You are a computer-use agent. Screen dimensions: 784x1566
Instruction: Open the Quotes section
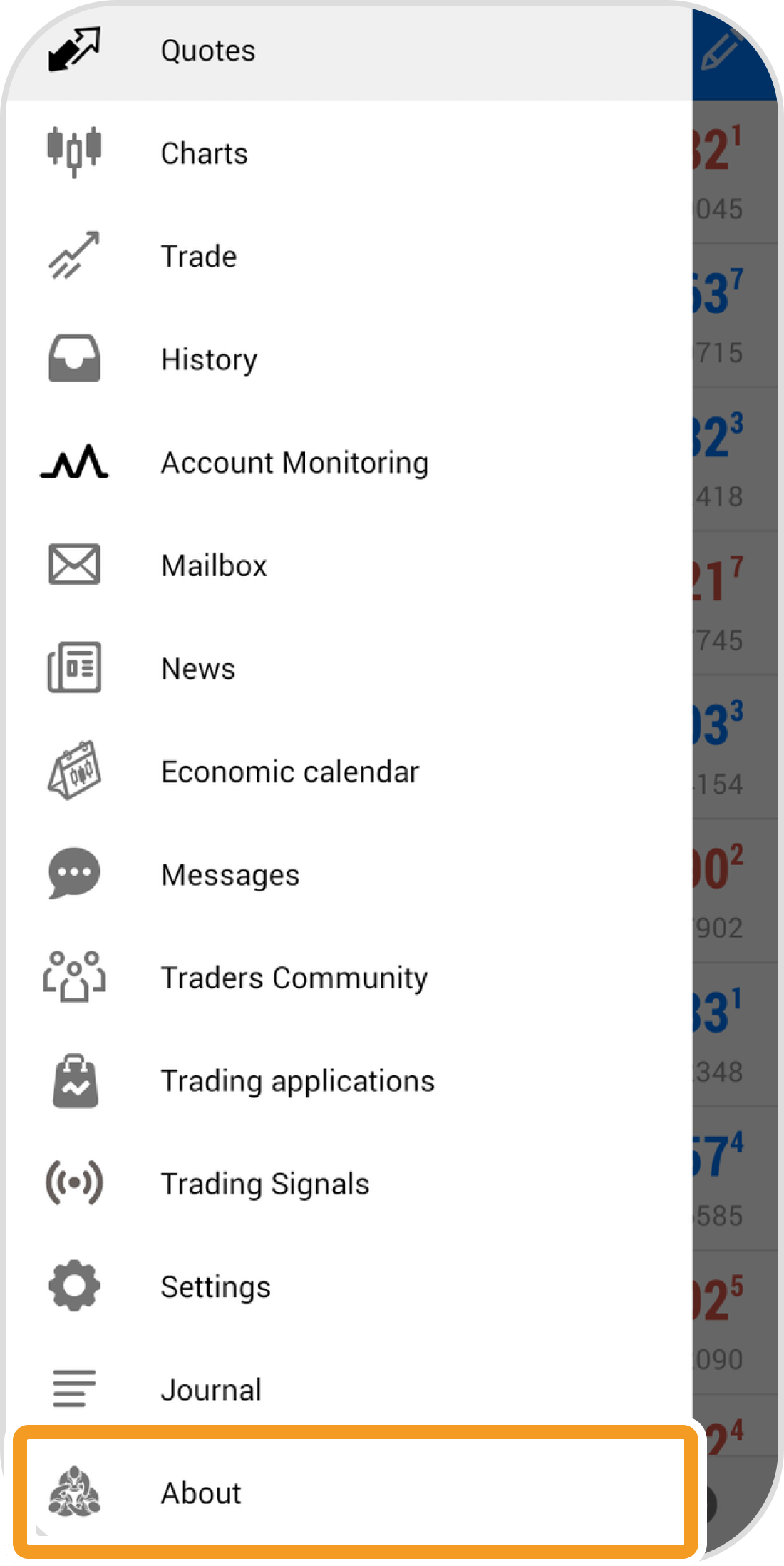pos(207,51)
